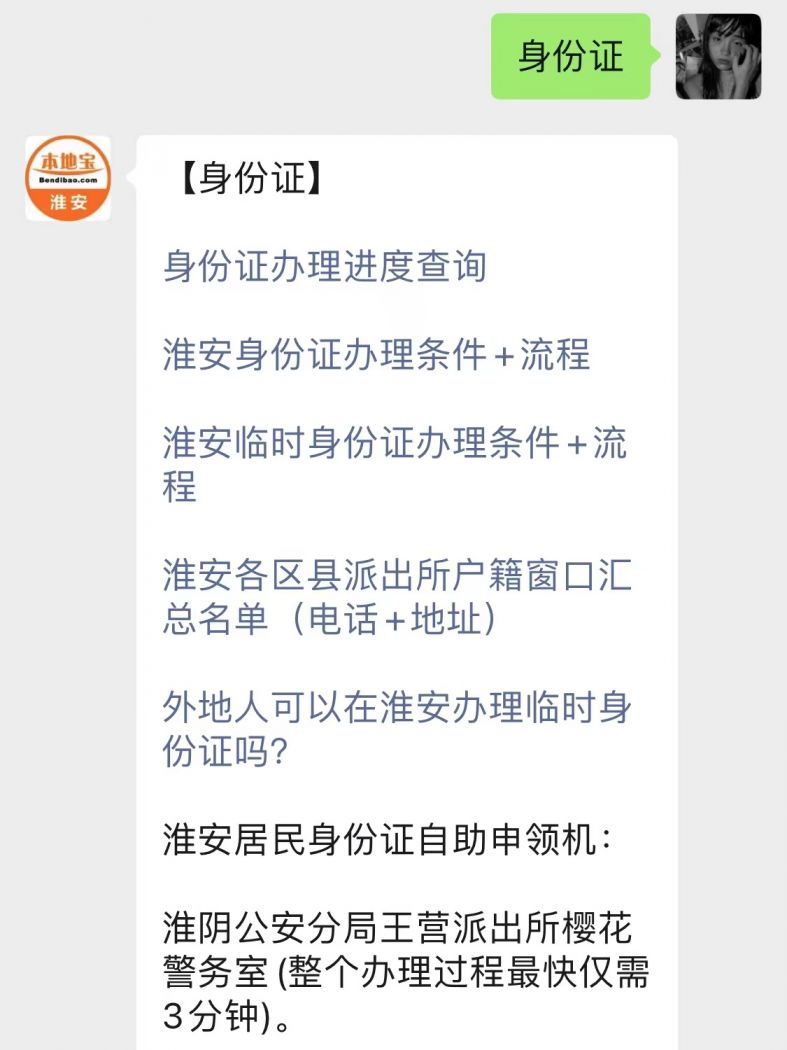Open 淮安身份证办理条件+流程 link
787x1050 pixels.
[376, 354]
